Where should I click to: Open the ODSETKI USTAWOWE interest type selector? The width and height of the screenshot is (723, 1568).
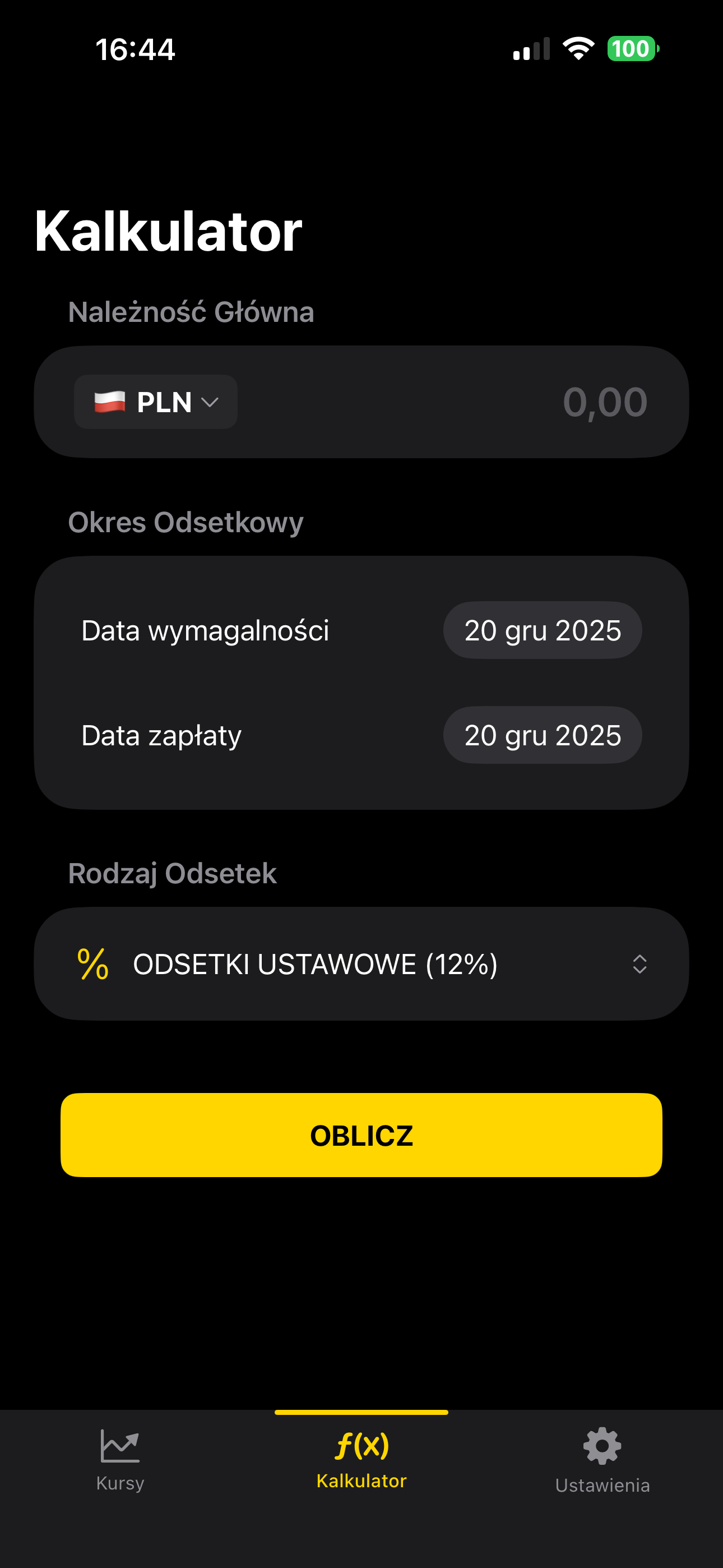361,963
